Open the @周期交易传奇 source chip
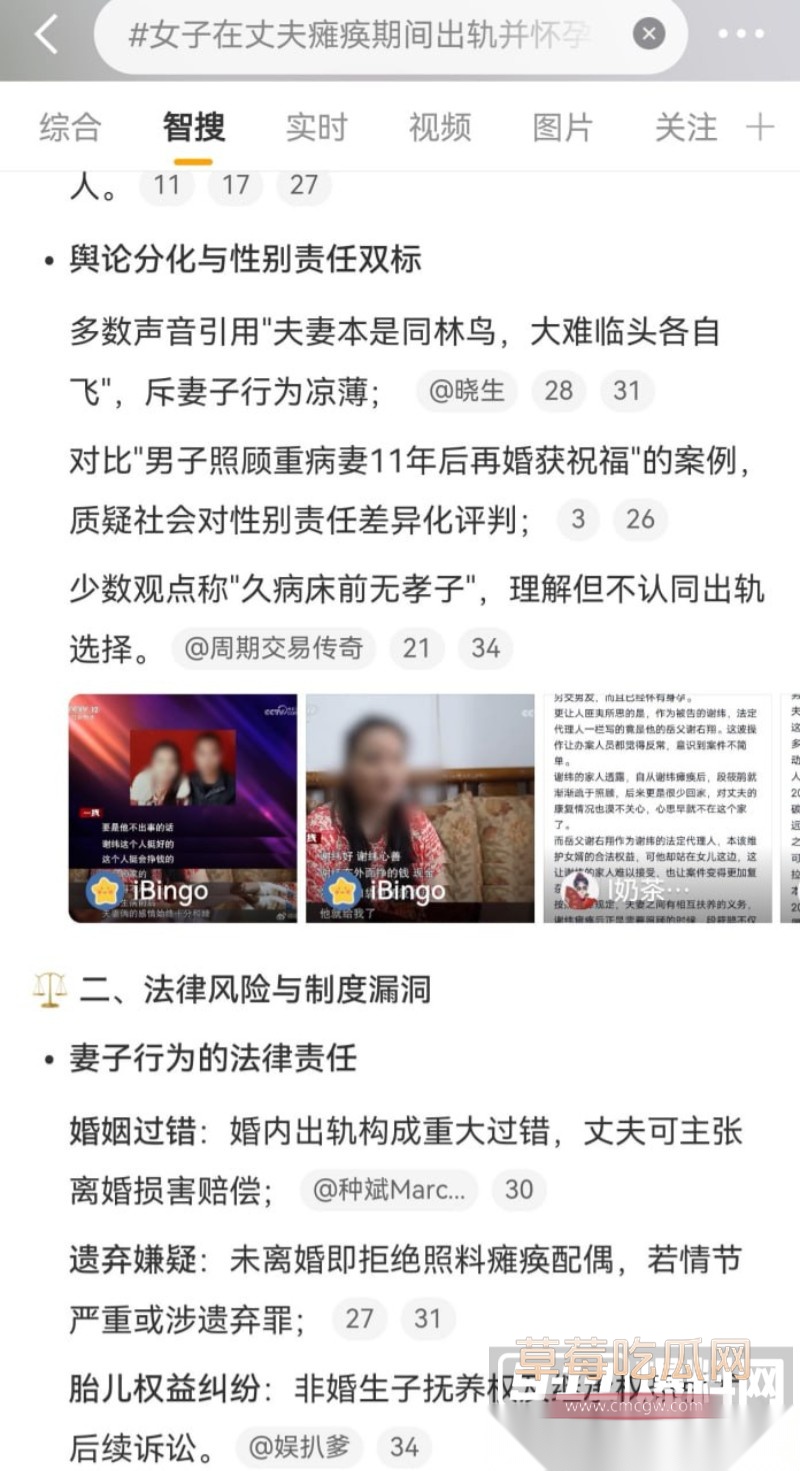This screenshot has width=800, height=1471. (273, 649)
